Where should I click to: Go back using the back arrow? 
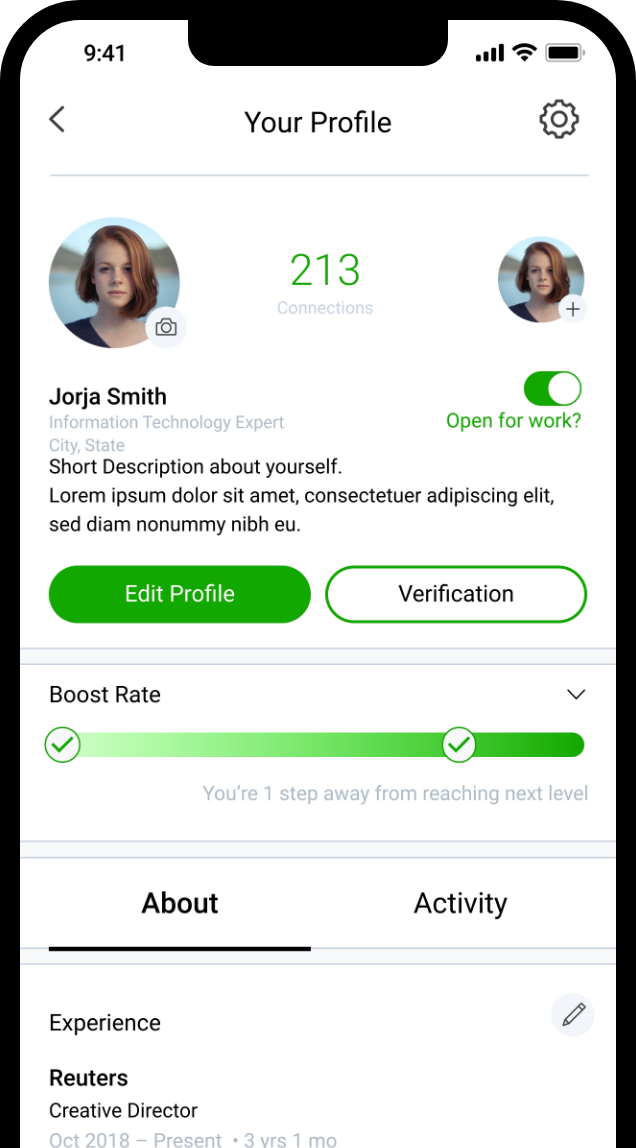click(57, 120)
